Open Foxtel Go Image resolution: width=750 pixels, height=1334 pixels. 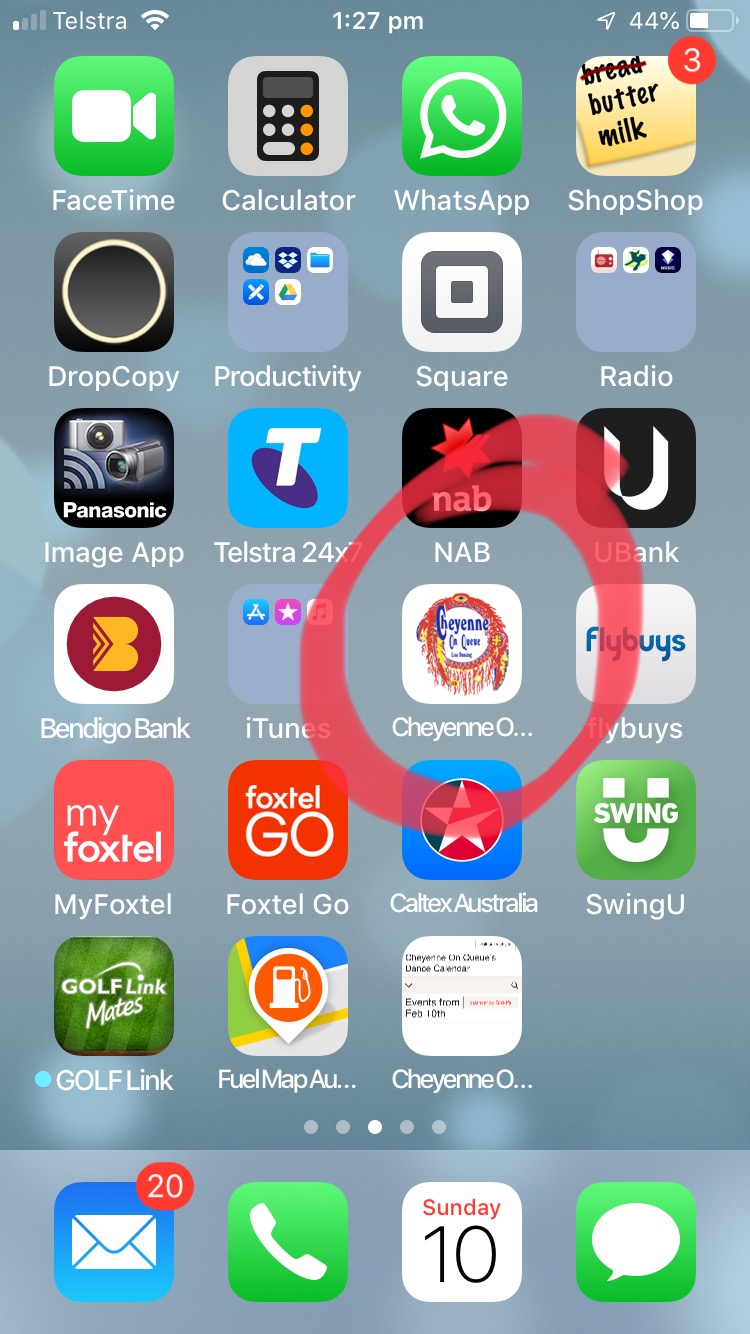click(x=288, y=820)
